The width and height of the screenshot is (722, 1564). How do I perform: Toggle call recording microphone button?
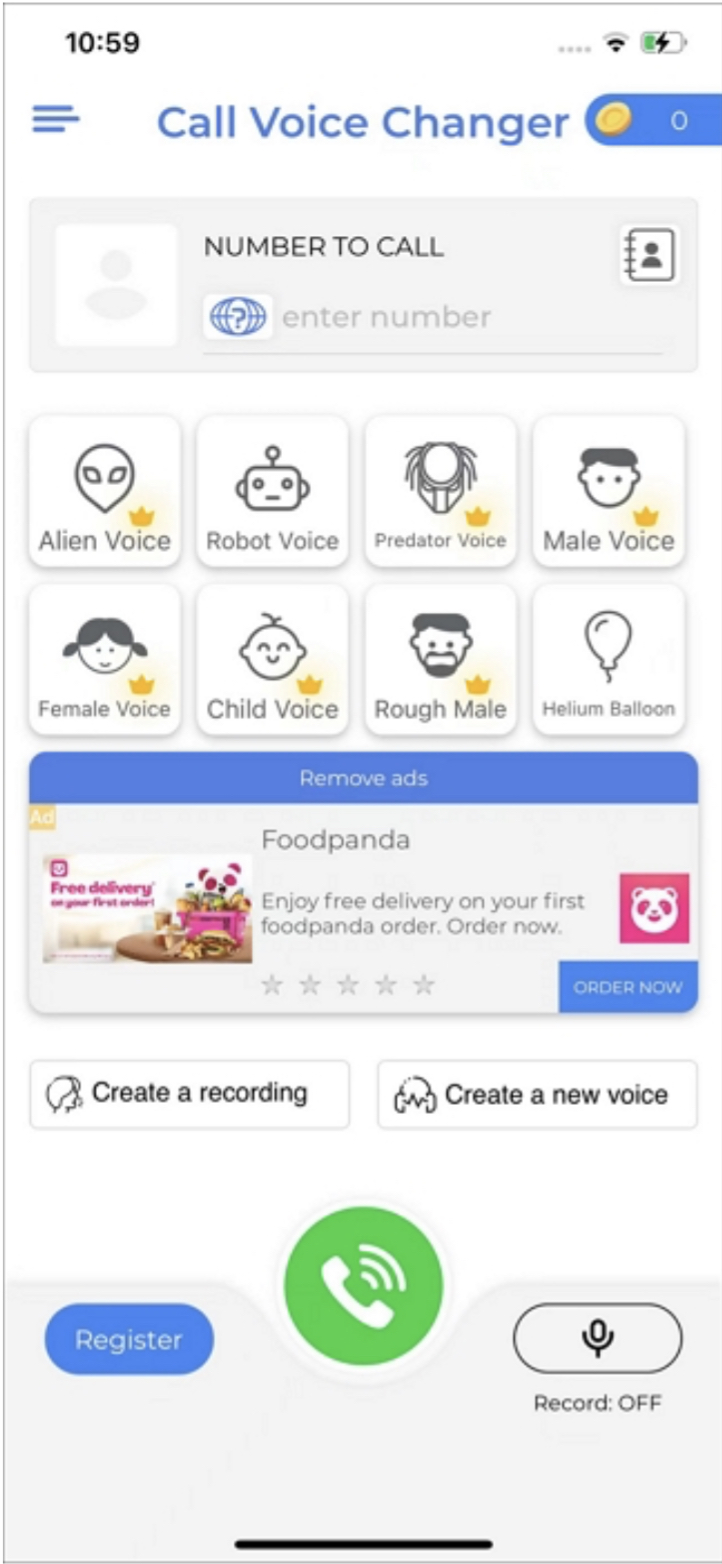(597, 1337)
